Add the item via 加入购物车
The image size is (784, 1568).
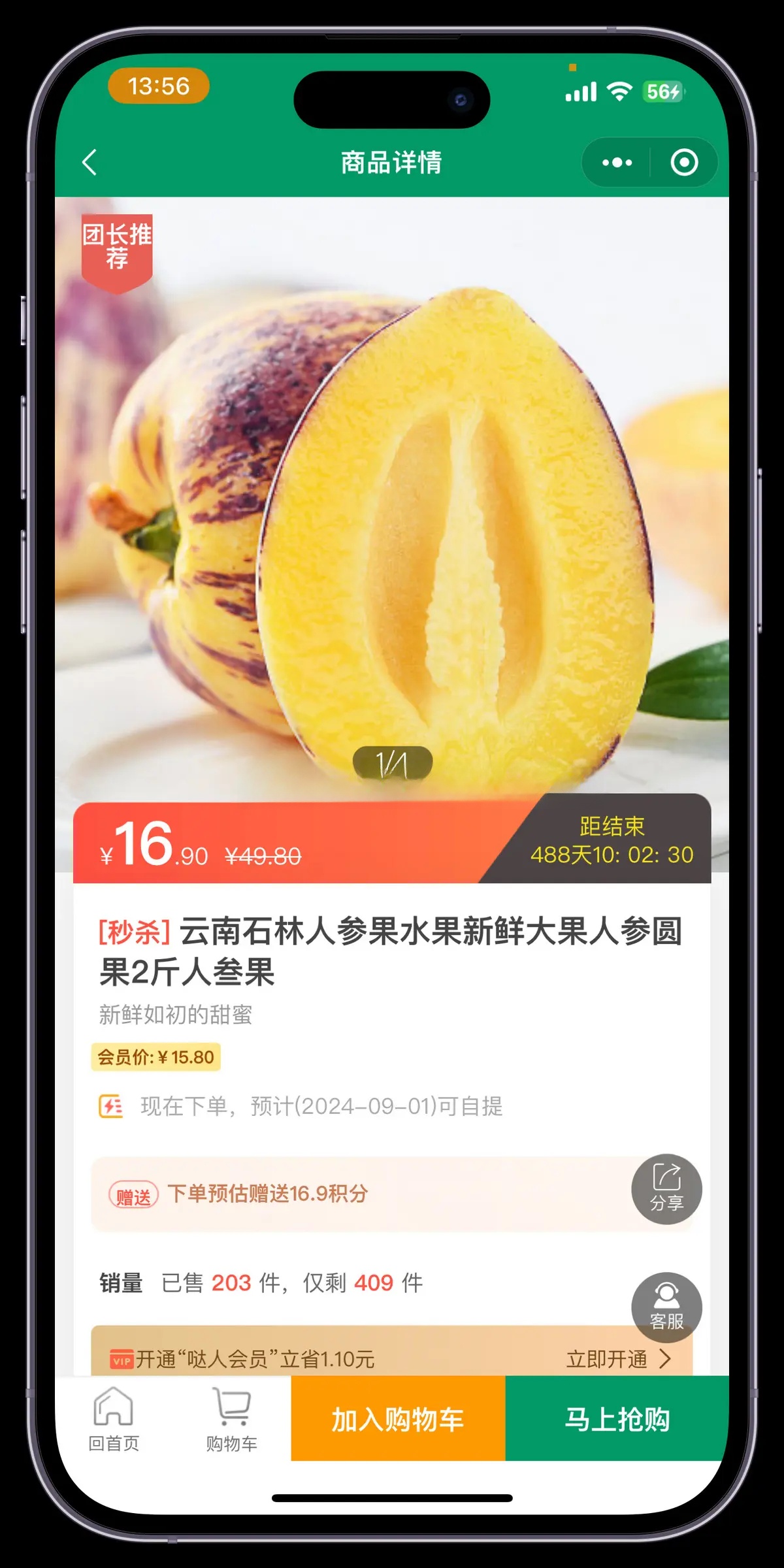[398, 1419]
